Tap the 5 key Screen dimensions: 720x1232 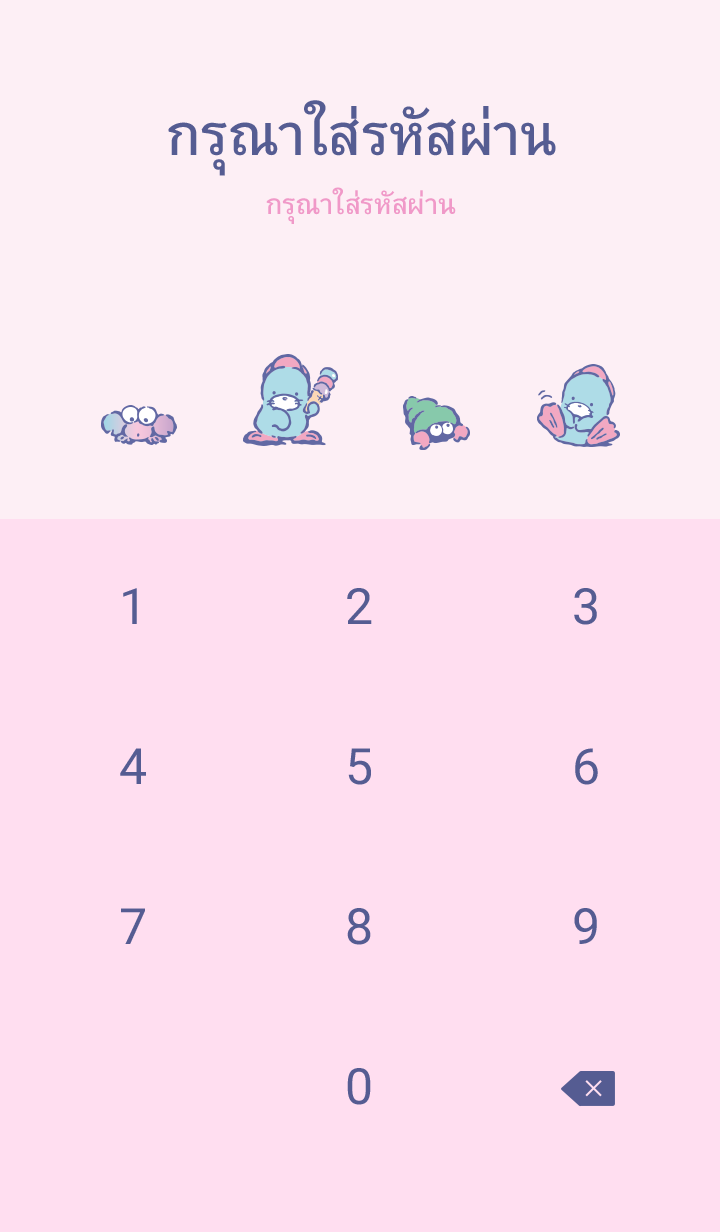(x=359, y=768)
